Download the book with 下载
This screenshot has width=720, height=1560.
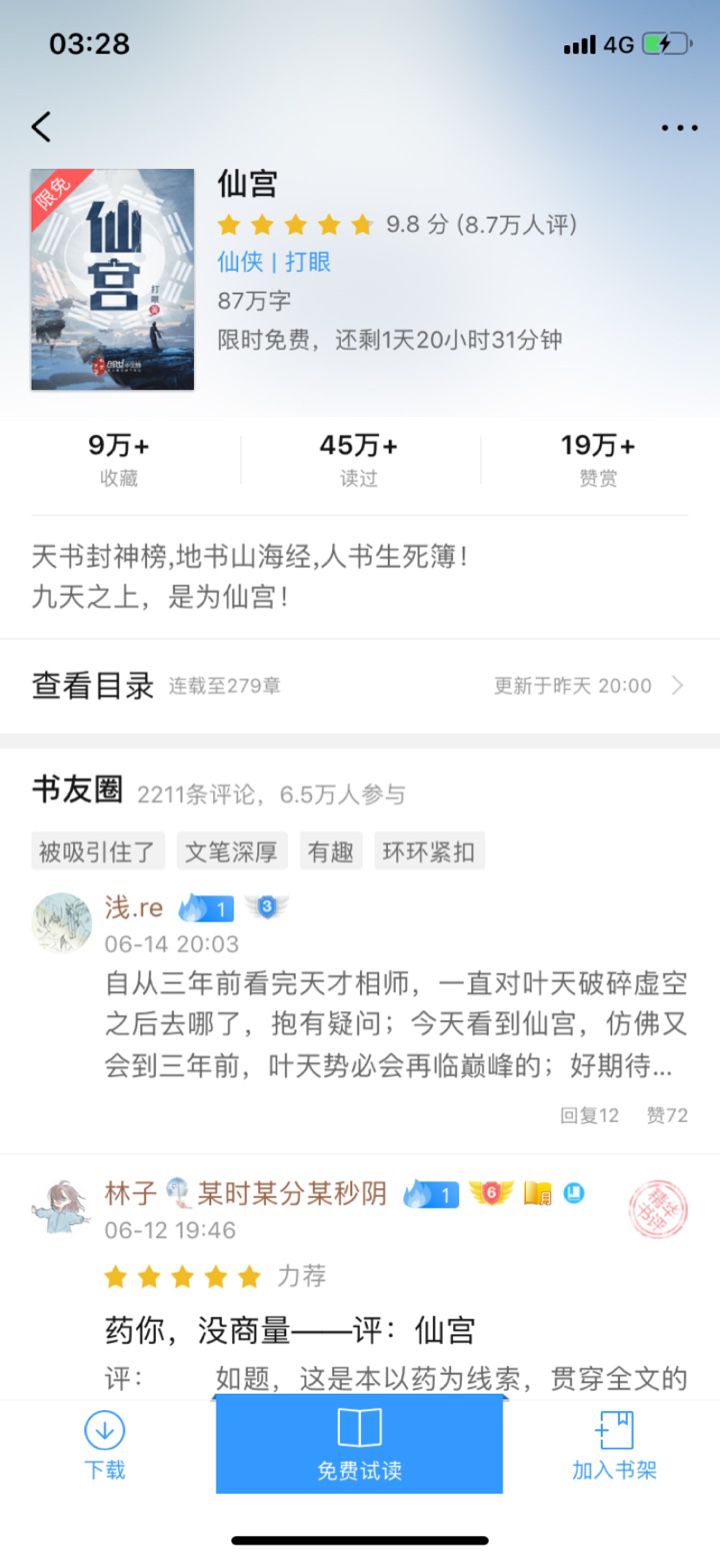[104, 1445]
